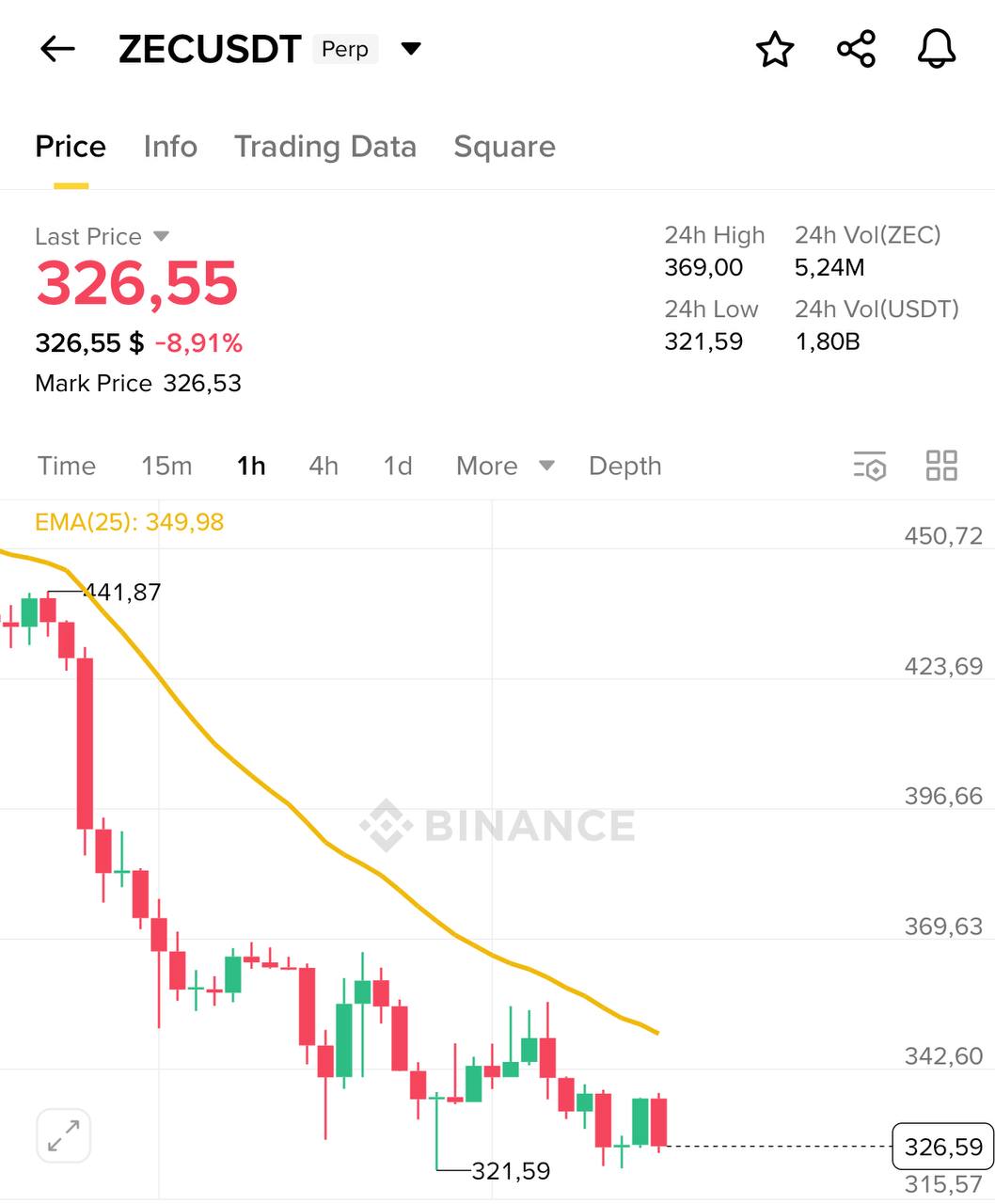Switch chart to 15m timeframe
The height and width of the screenshot is (1204, 995).
[166, 466]
